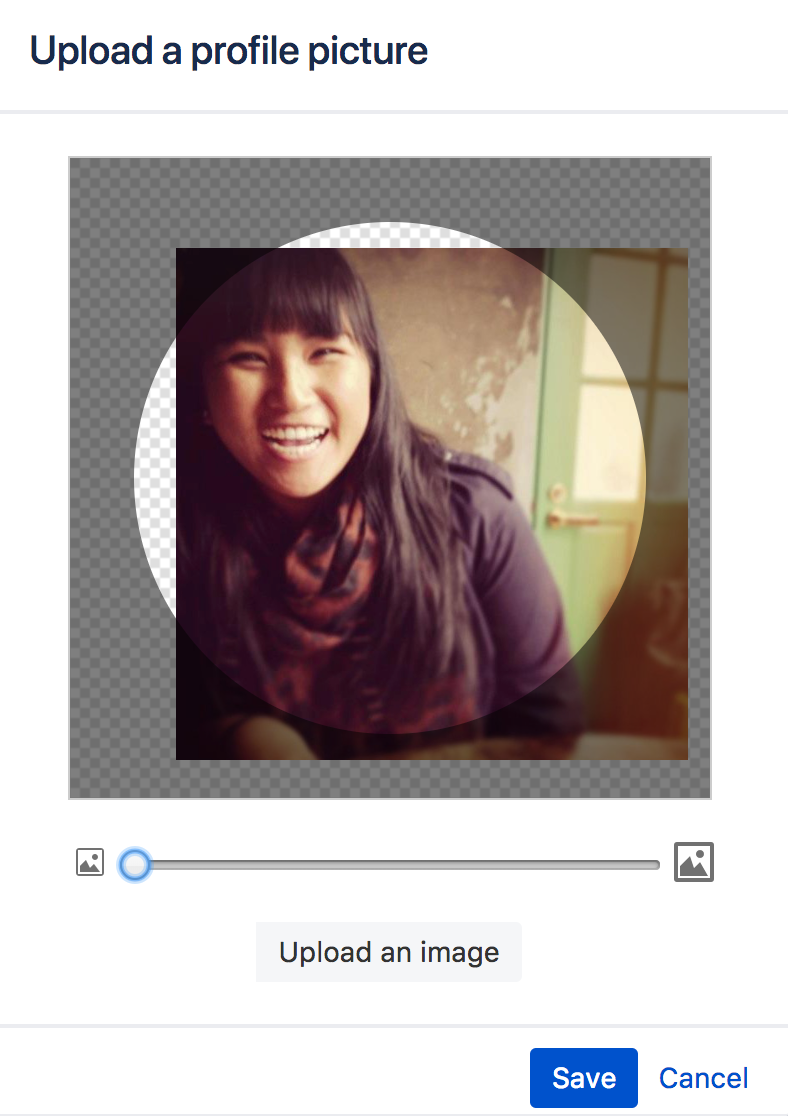Cancel the profile picture upload
Viewport: 788px width, 1116px height.
pos(703,1078)
